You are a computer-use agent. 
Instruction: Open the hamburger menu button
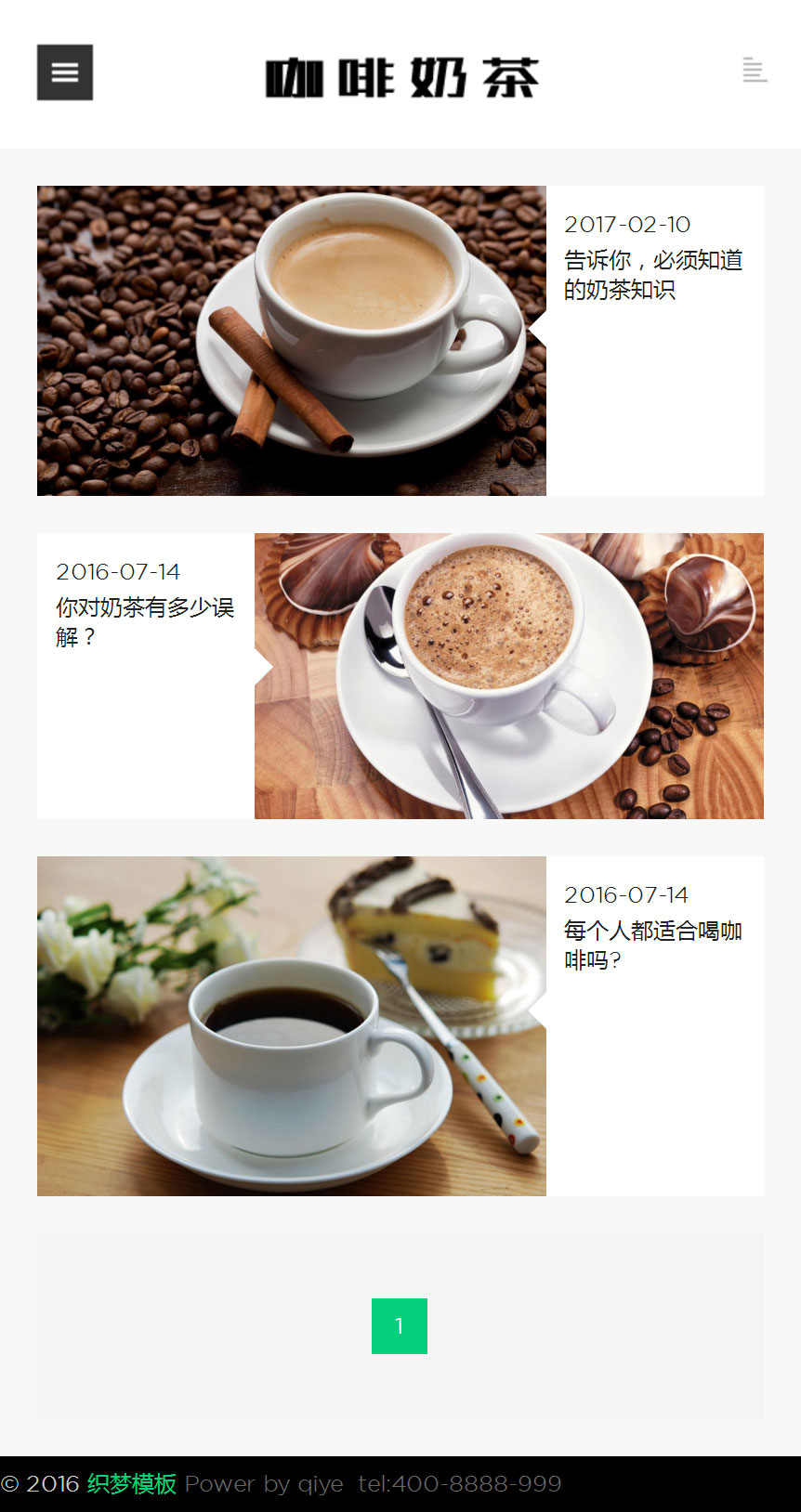65,72
